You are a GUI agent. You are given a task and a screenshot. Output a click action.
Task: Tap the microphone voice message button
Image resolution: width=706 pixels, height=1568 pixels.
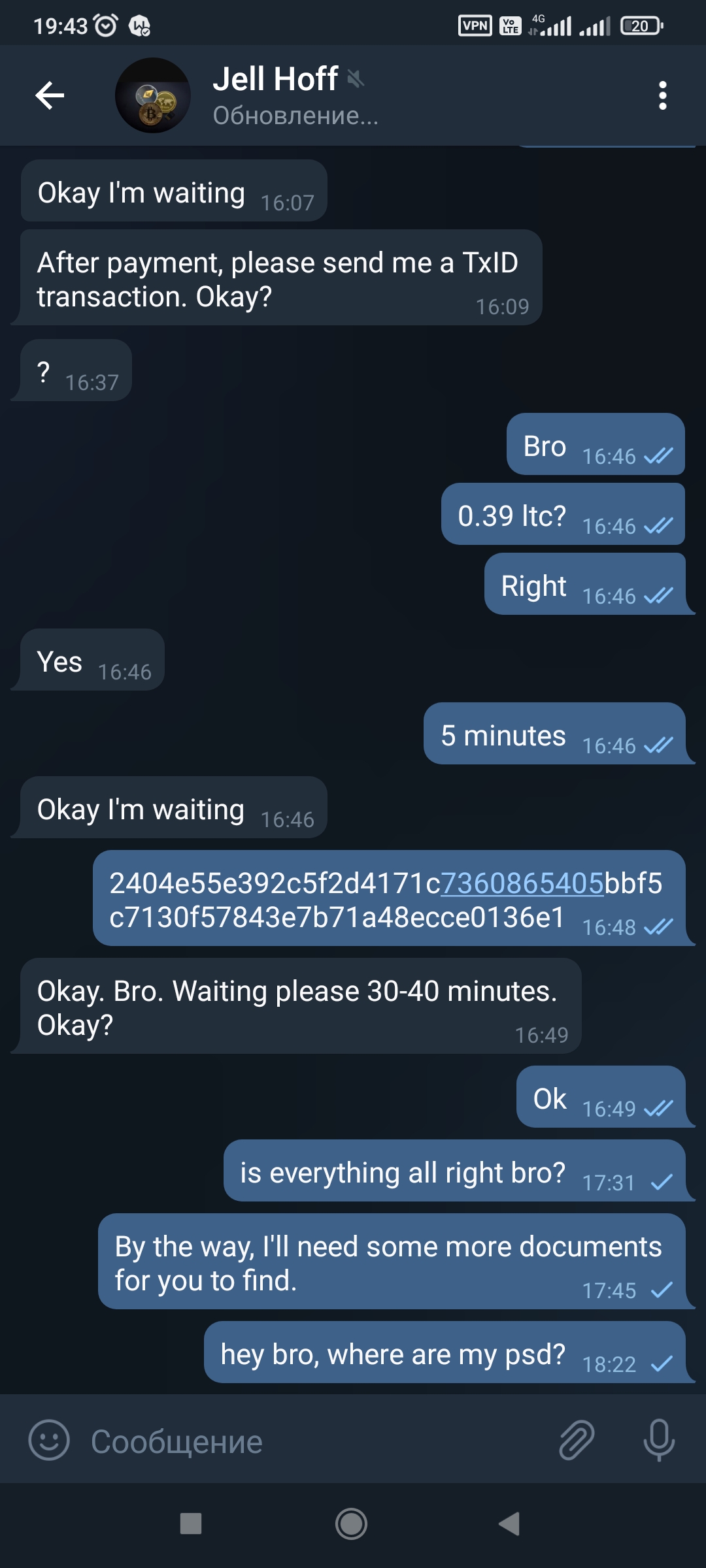[x=658, y=1440]
